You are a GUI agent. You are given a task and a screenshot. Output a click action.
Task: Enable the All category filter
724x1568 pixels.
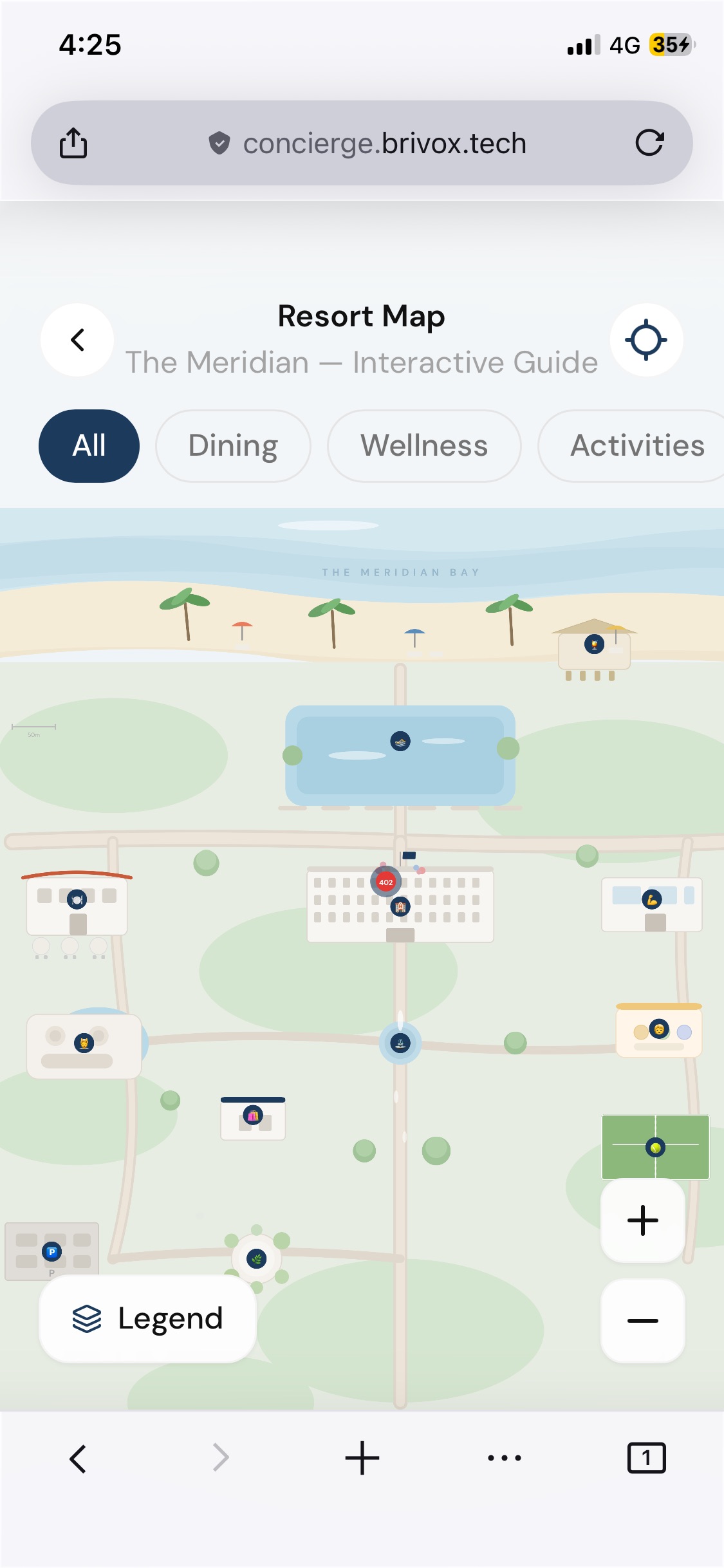tap(89, 445)
